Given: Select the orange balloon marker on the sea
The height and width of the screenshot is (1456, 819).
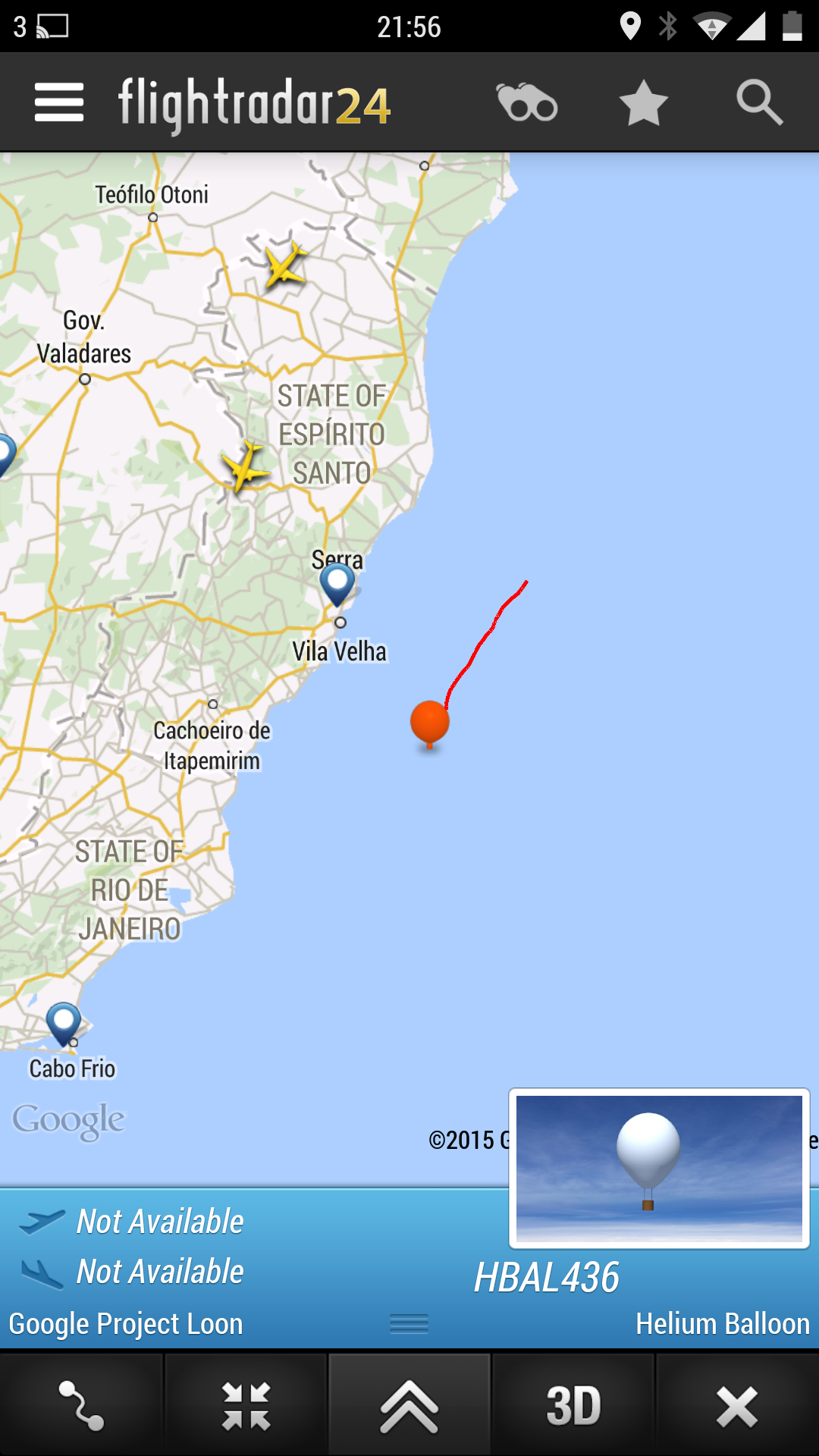Looking at the screenshot, I should [x=430, y=722].
